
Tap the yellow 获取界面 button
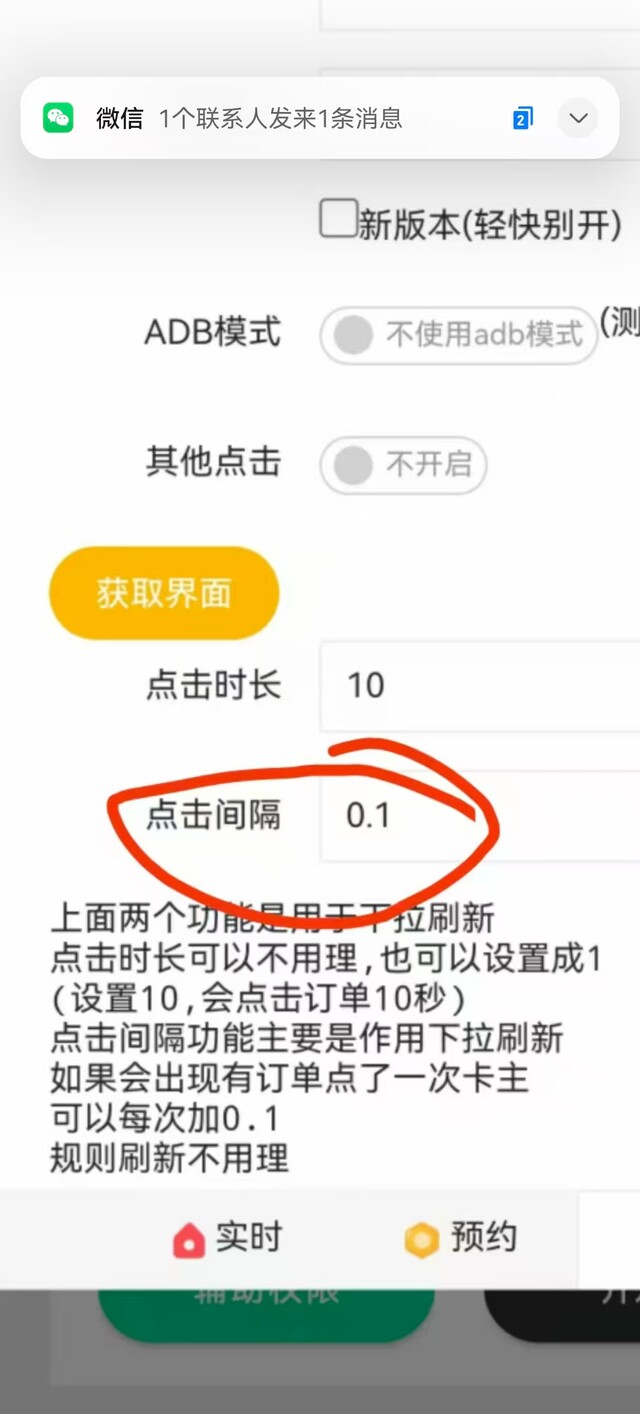click(x=164, y=593)
